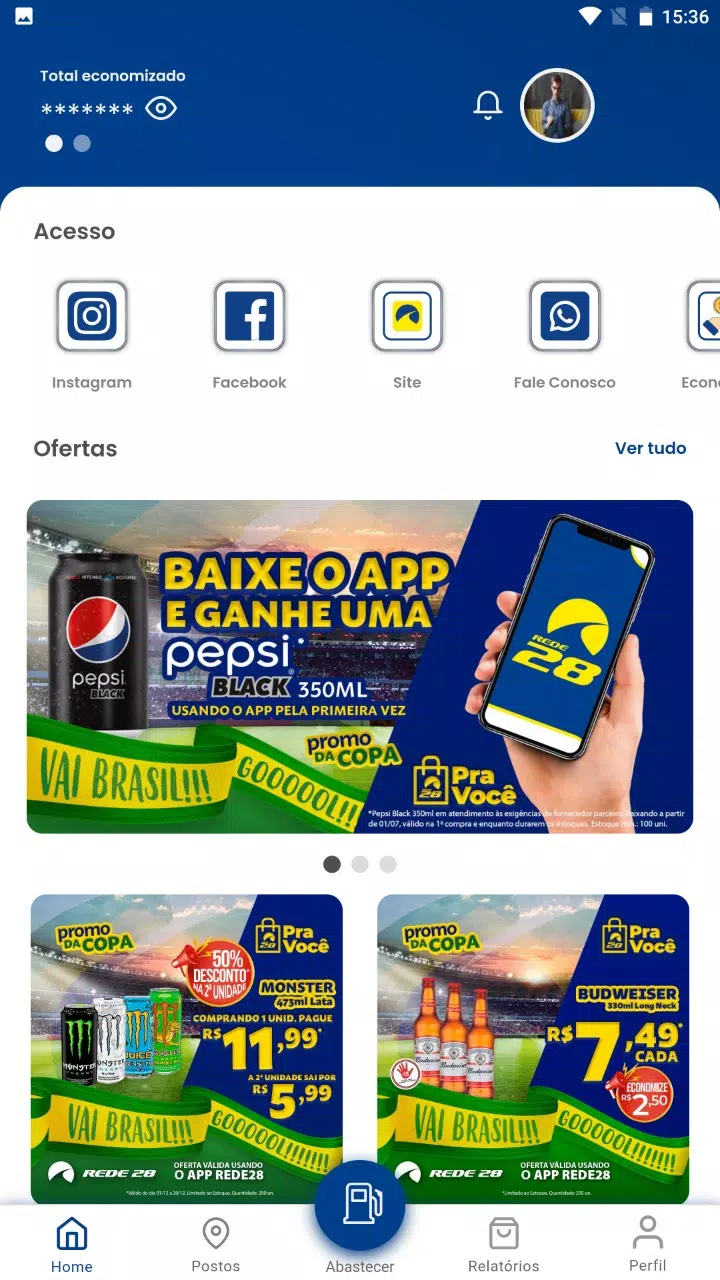This screenshot has height=1280, width=720.
Task: Open the Instagram shortcut
Action: (92, 316)
